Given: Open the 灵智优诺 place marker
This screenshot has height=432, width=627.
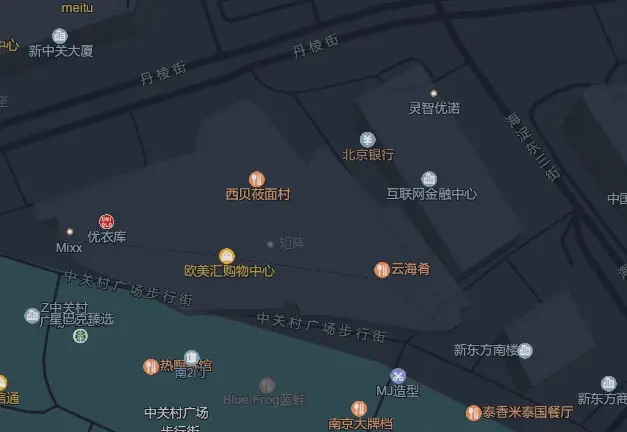Looking at the screenshot, I should point(434,93).
